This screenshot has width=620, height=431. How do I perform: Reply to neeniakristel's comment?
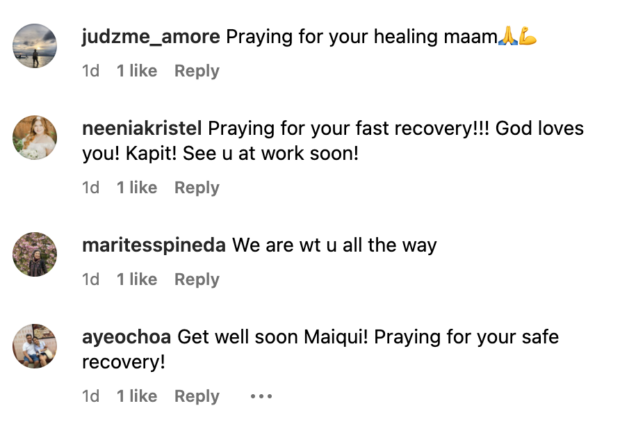click(196, 188)
